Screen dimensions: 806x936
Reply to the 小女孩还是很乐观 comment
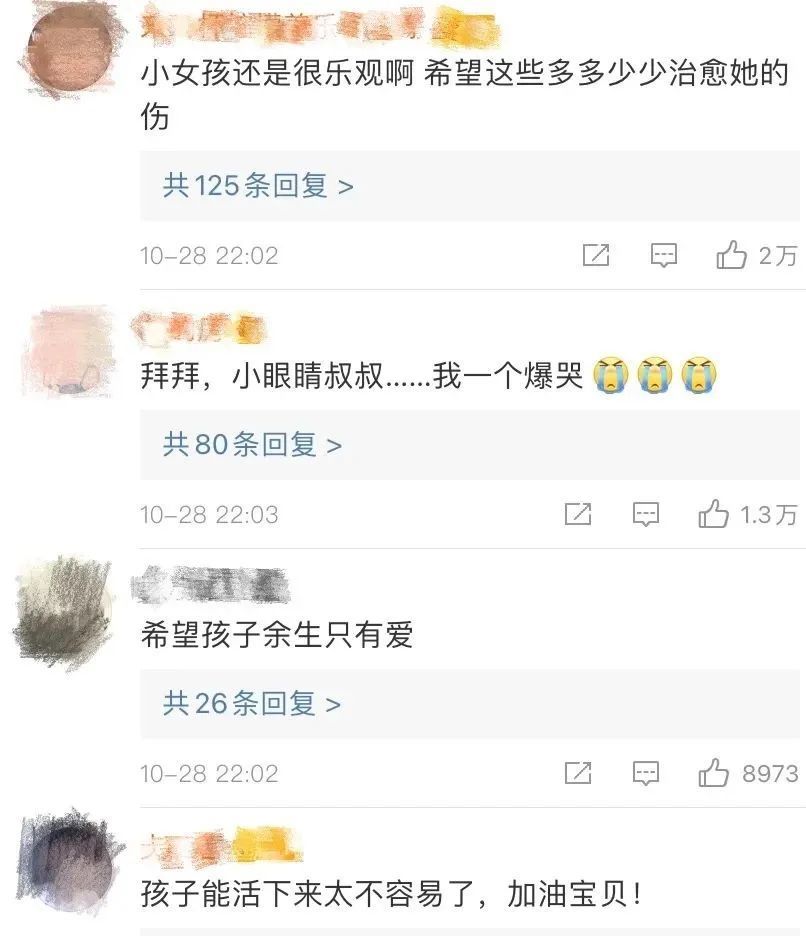[664, 256]
